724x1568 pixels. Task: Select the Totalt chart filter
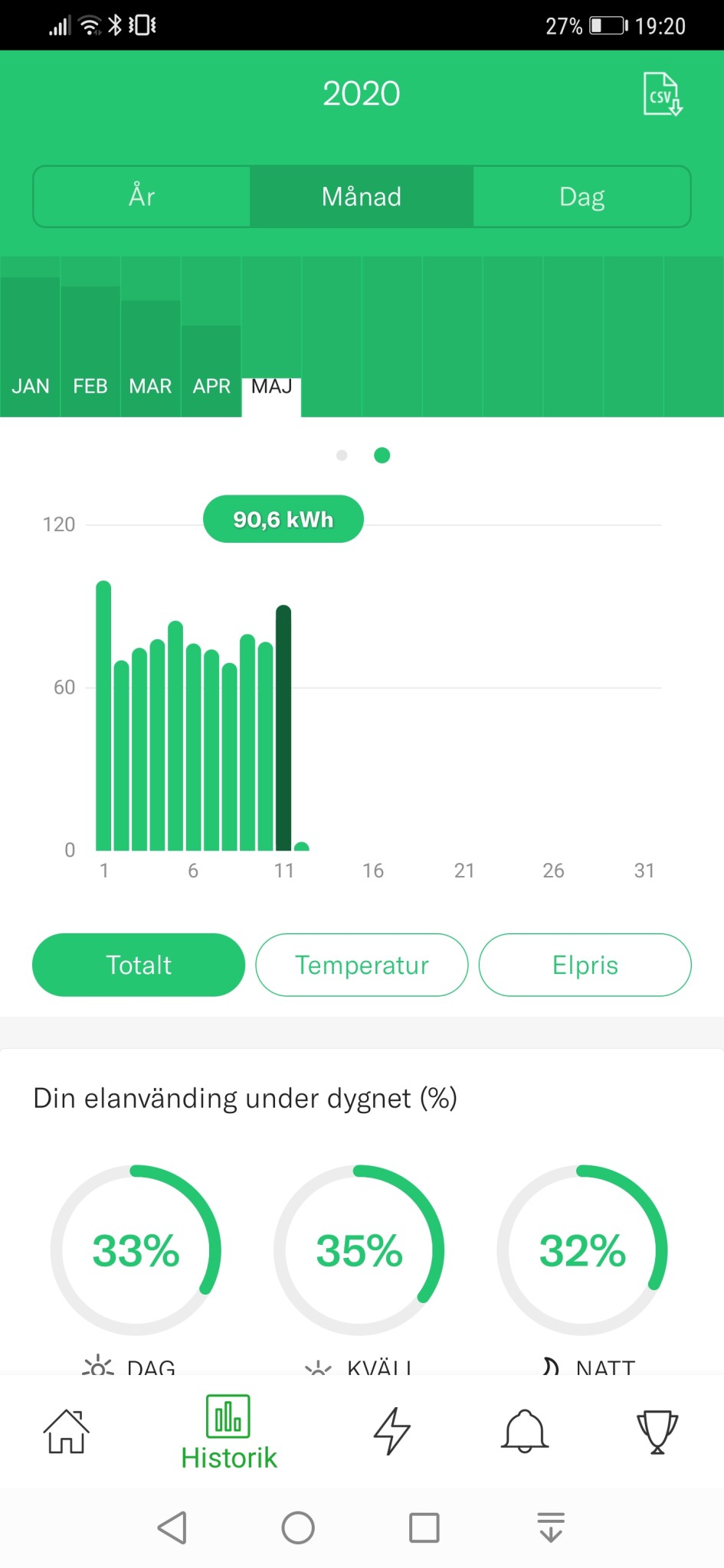139,965
